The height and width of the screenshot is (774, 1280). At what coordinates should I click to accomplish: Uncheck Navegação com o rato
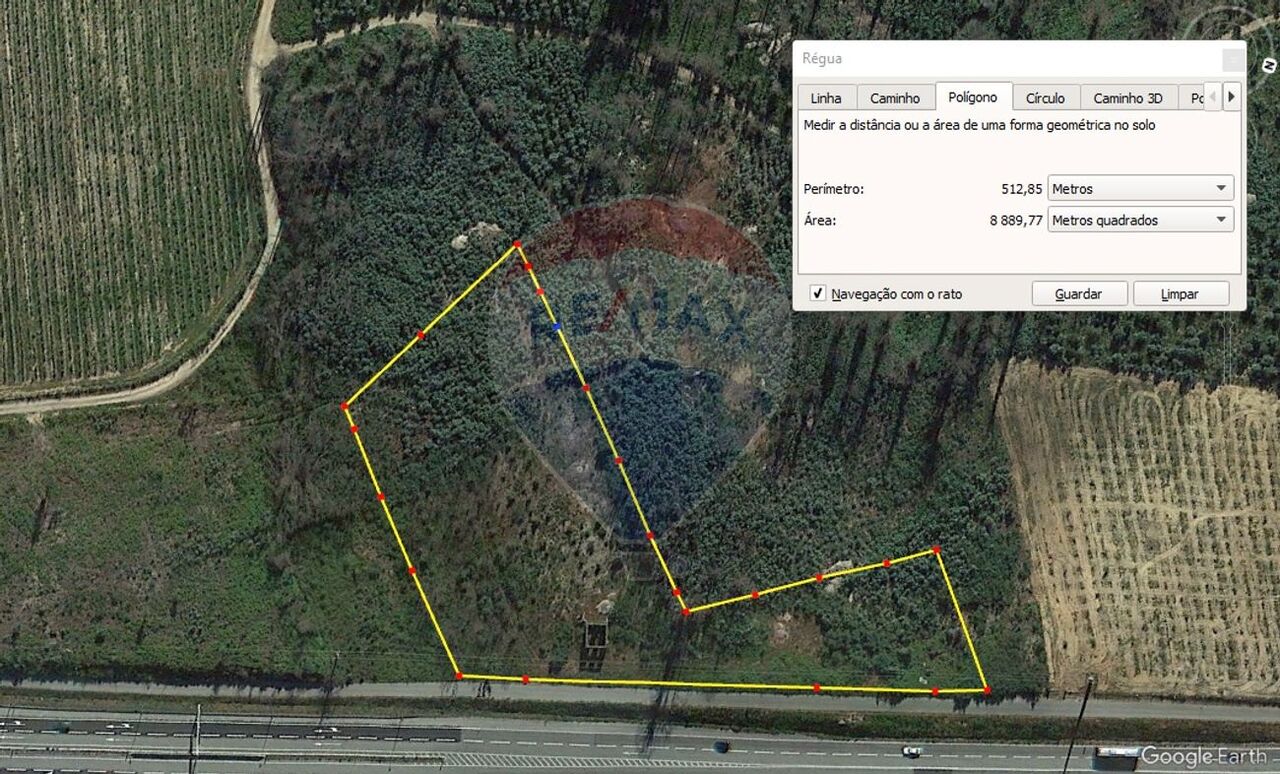coord(818,293)
